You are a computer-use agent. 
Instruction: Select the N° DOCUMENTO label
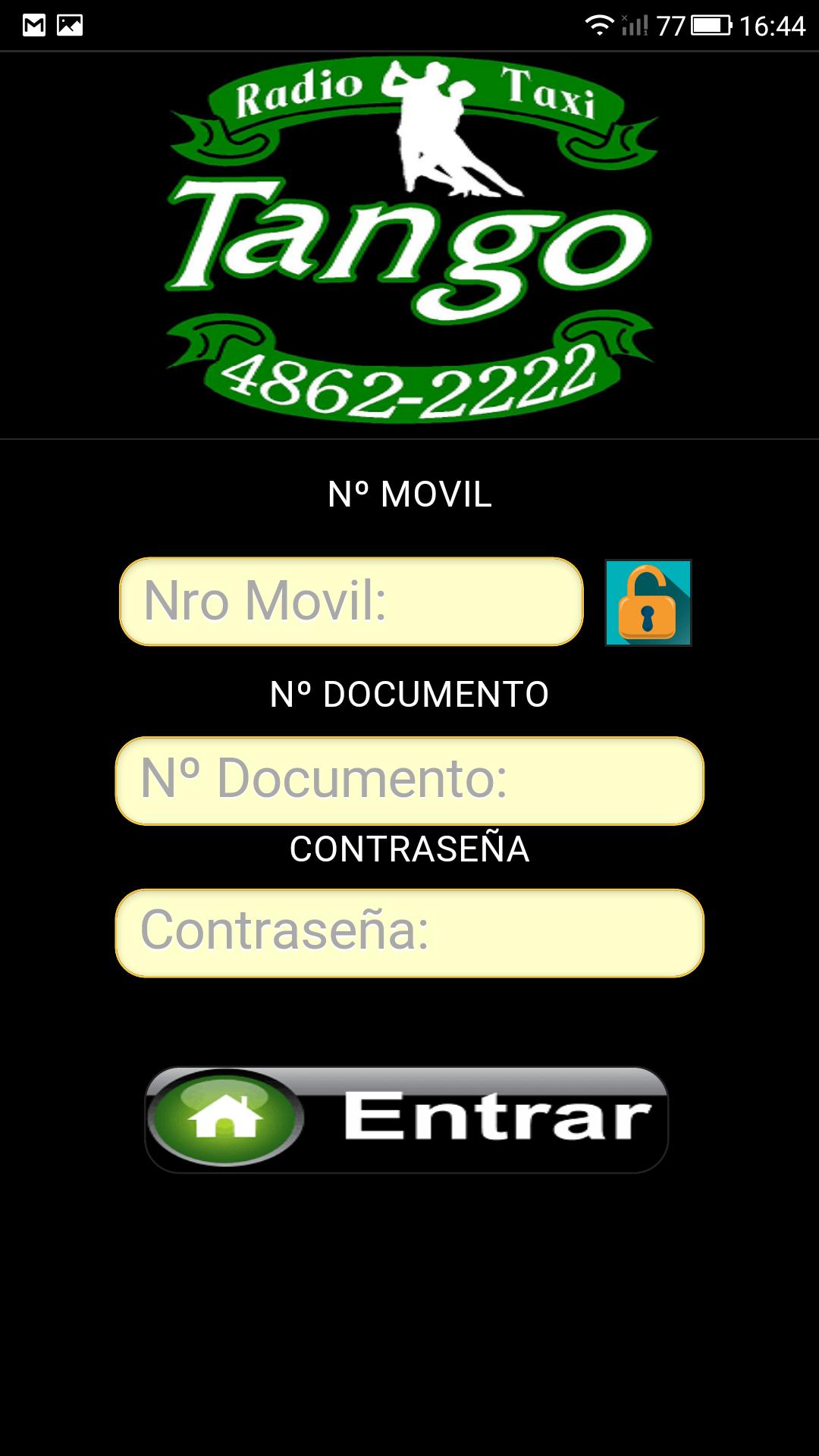click(x=409, y=690)
